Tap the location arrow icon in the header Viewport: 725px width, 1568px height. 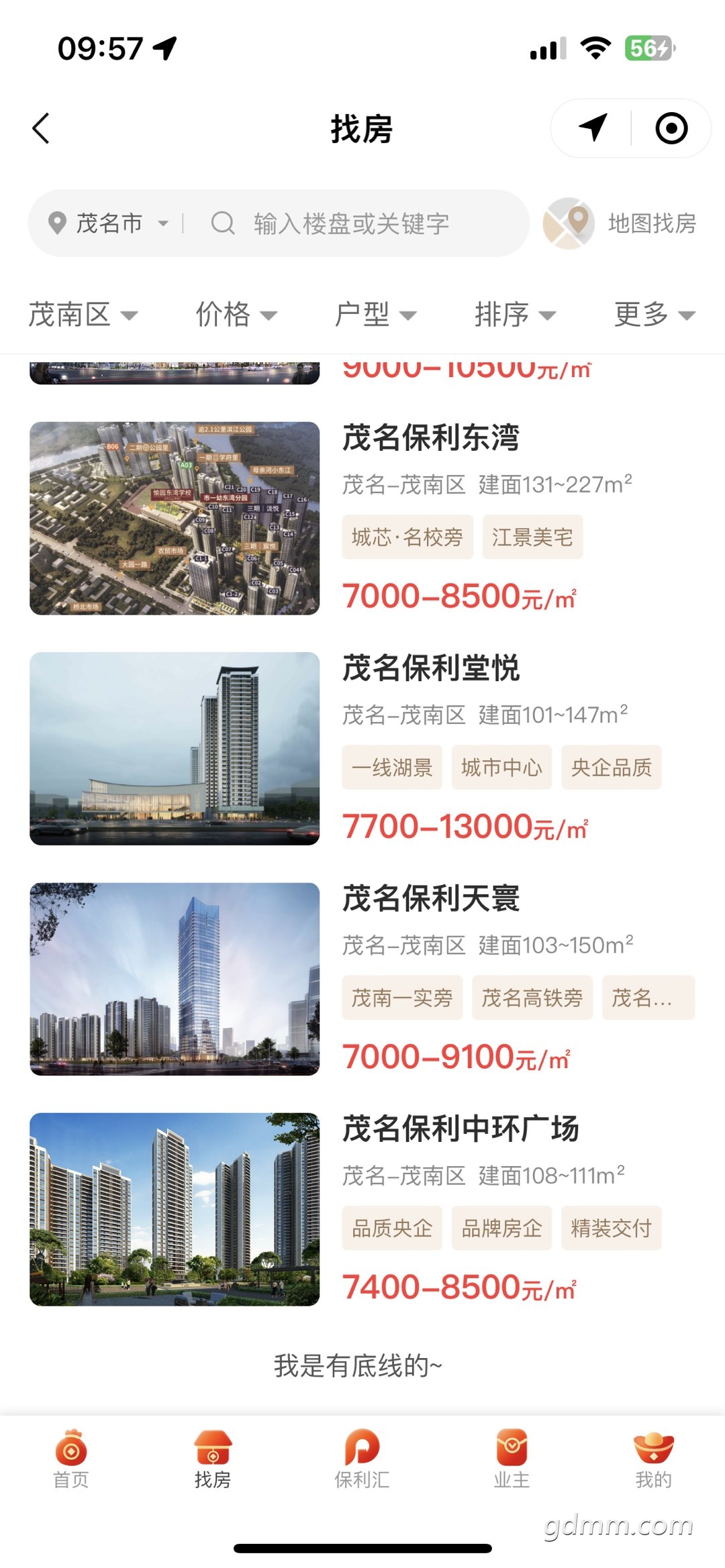coord(593,127)
